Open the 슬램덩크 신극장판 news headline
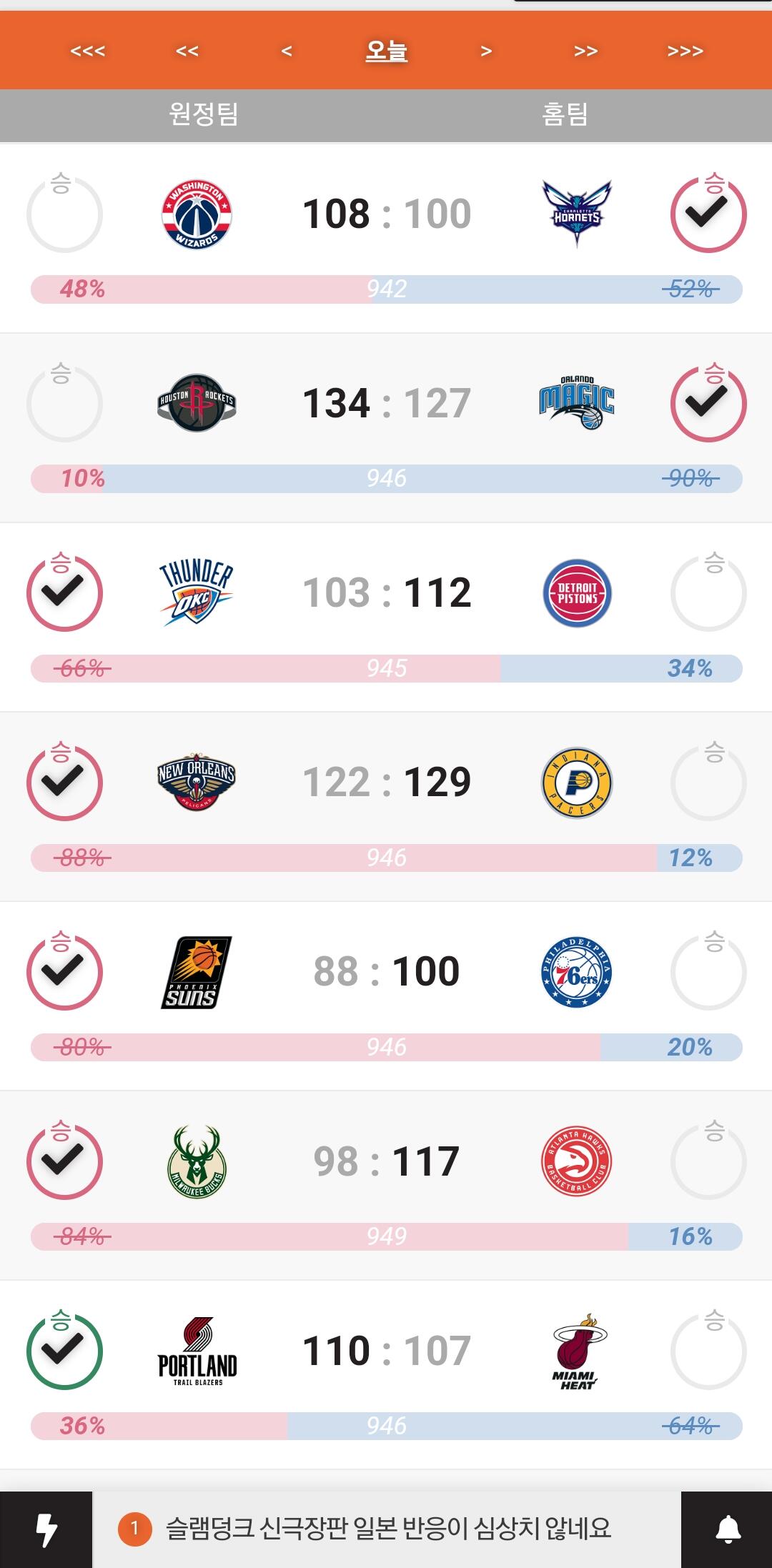Screen dimensions: 772x1568 pos(388,1529)
